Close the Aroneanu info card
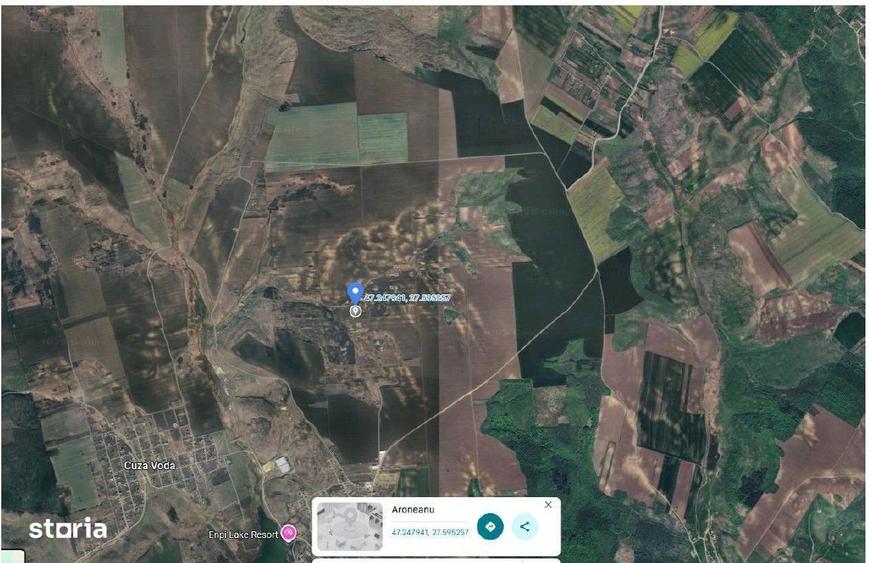Screen dimensions: 869x563 548,505
